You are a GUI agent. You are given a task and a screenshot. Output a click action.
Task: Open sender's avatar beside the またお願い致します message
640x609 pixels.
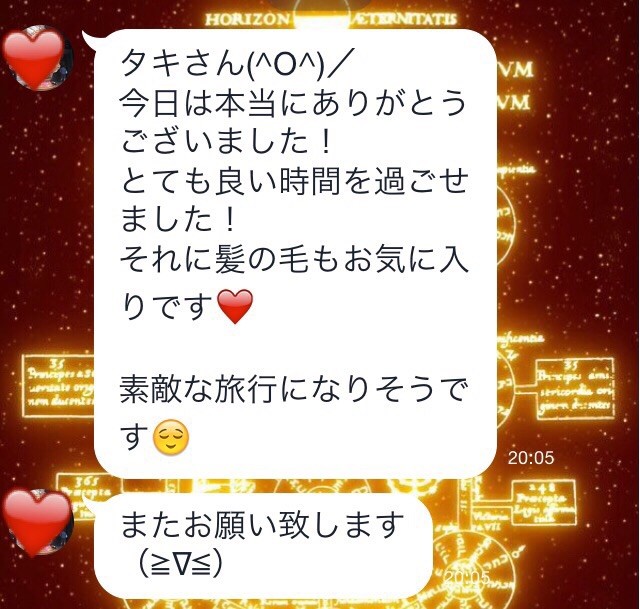(x=38, y=524)
